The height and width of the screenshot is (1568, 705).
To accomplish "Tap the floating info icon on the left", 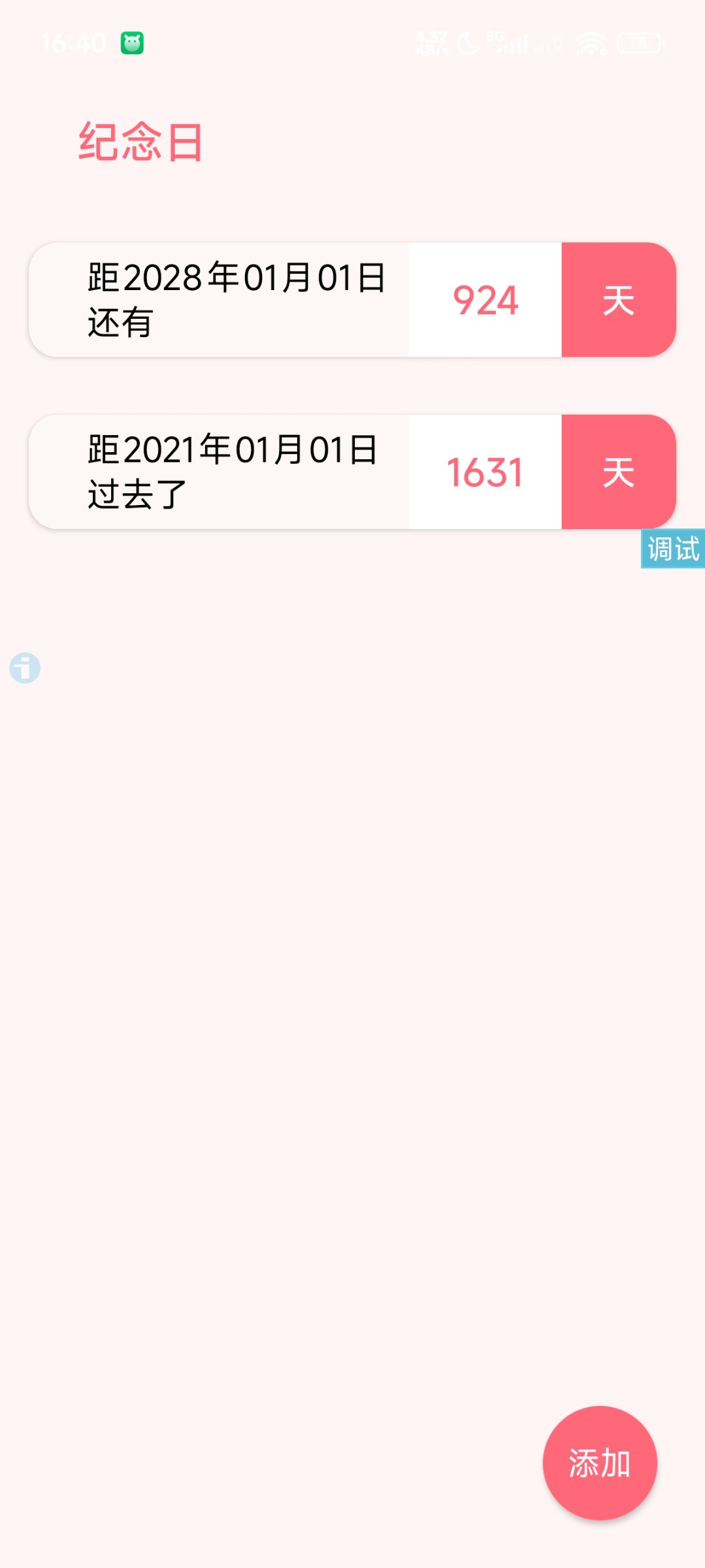I will click(24, 668).
